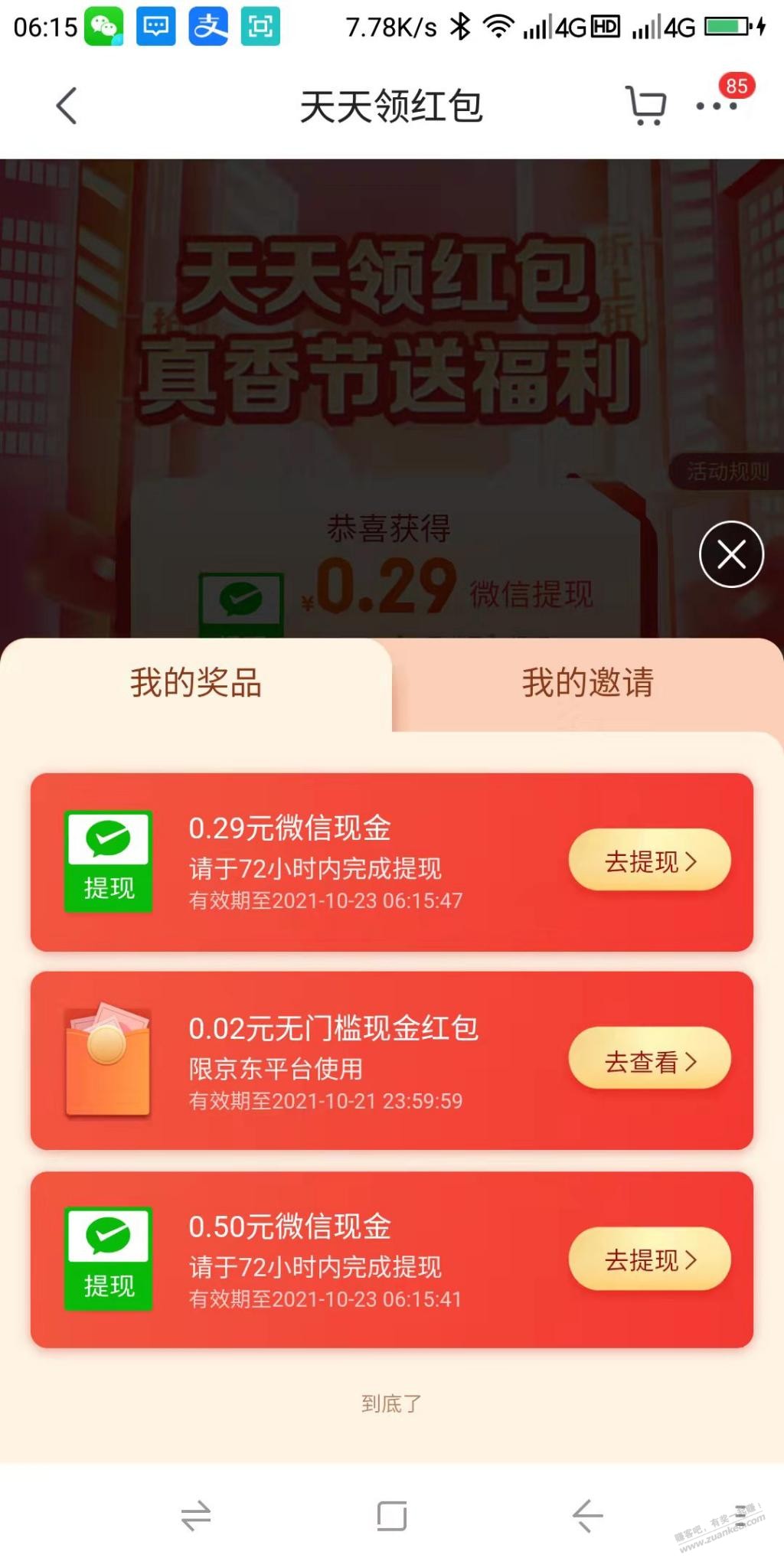
Task: Open the three-dot more menu
Action: coord(717,106)
